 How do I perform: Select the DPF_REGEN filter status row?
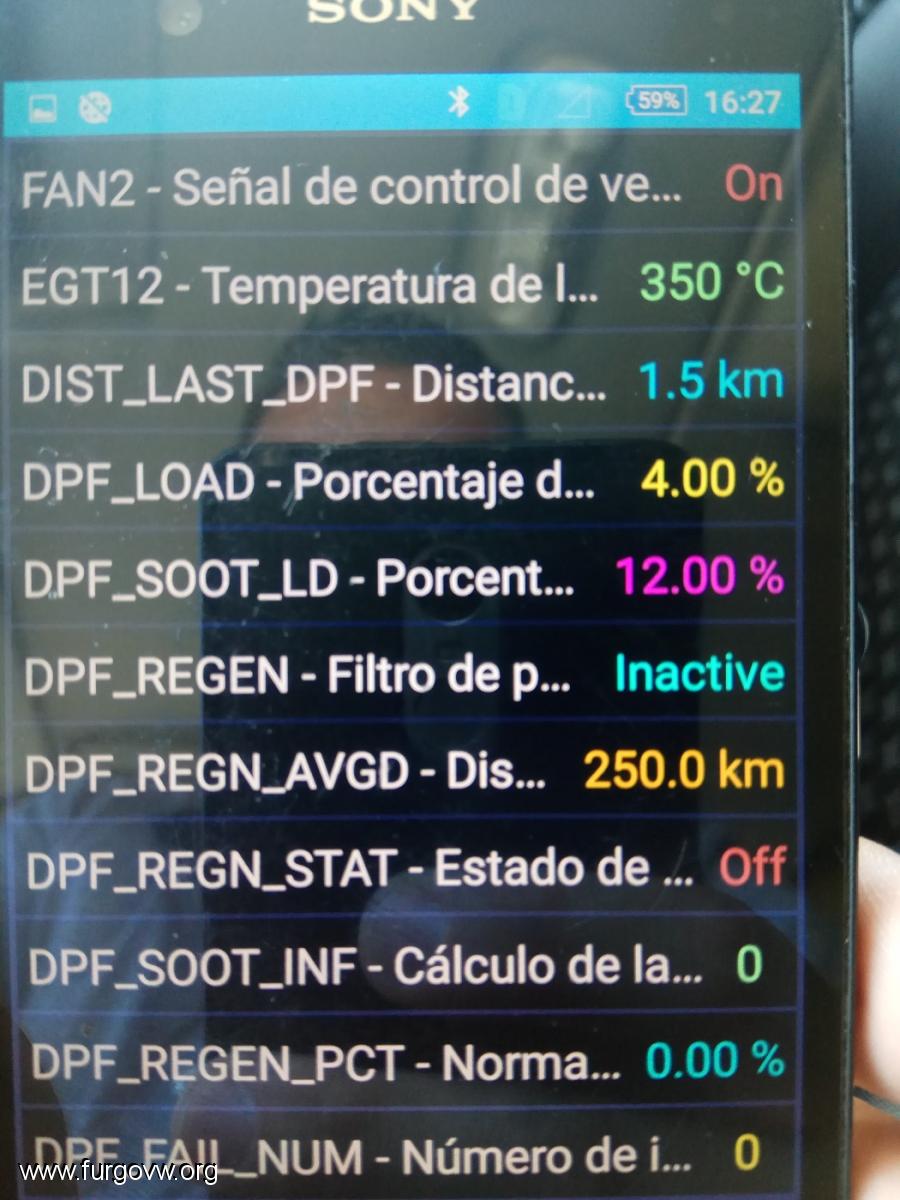(x=400, y=675)
